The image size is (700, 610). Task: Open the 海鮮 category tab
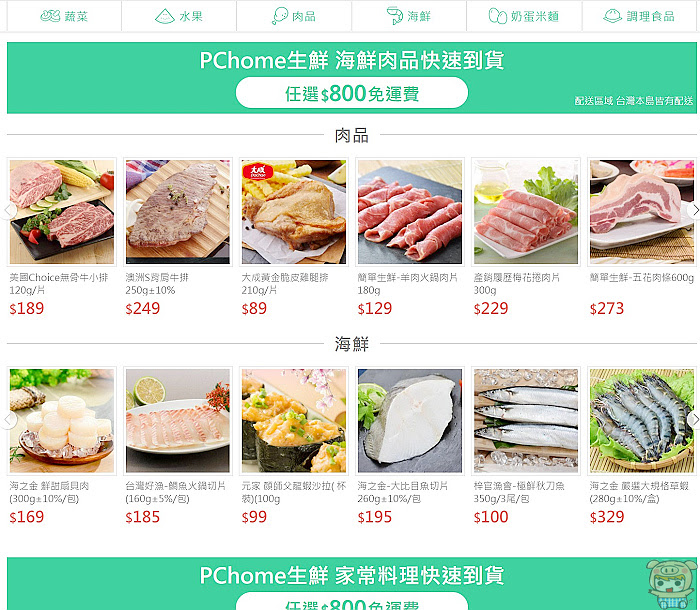(x=409, y=16)
